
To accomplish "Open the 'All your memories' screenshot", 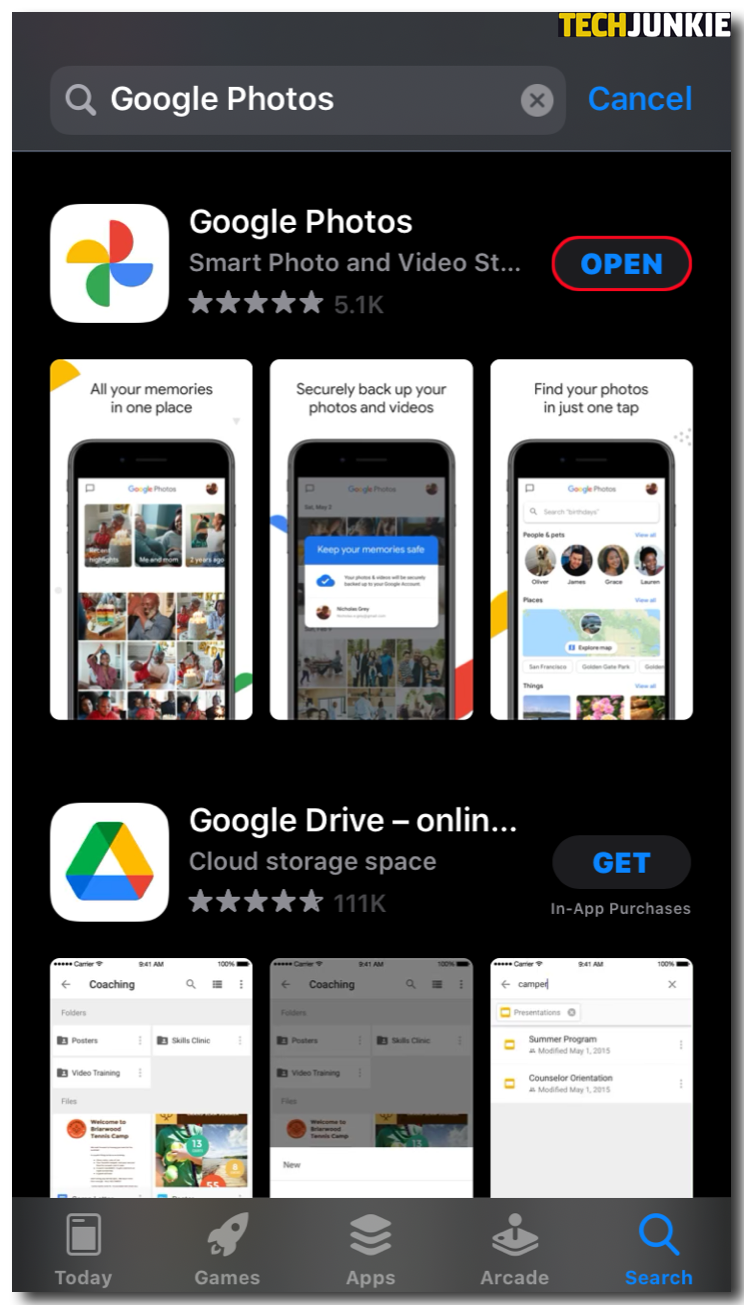I will click(x=151, y=540).
